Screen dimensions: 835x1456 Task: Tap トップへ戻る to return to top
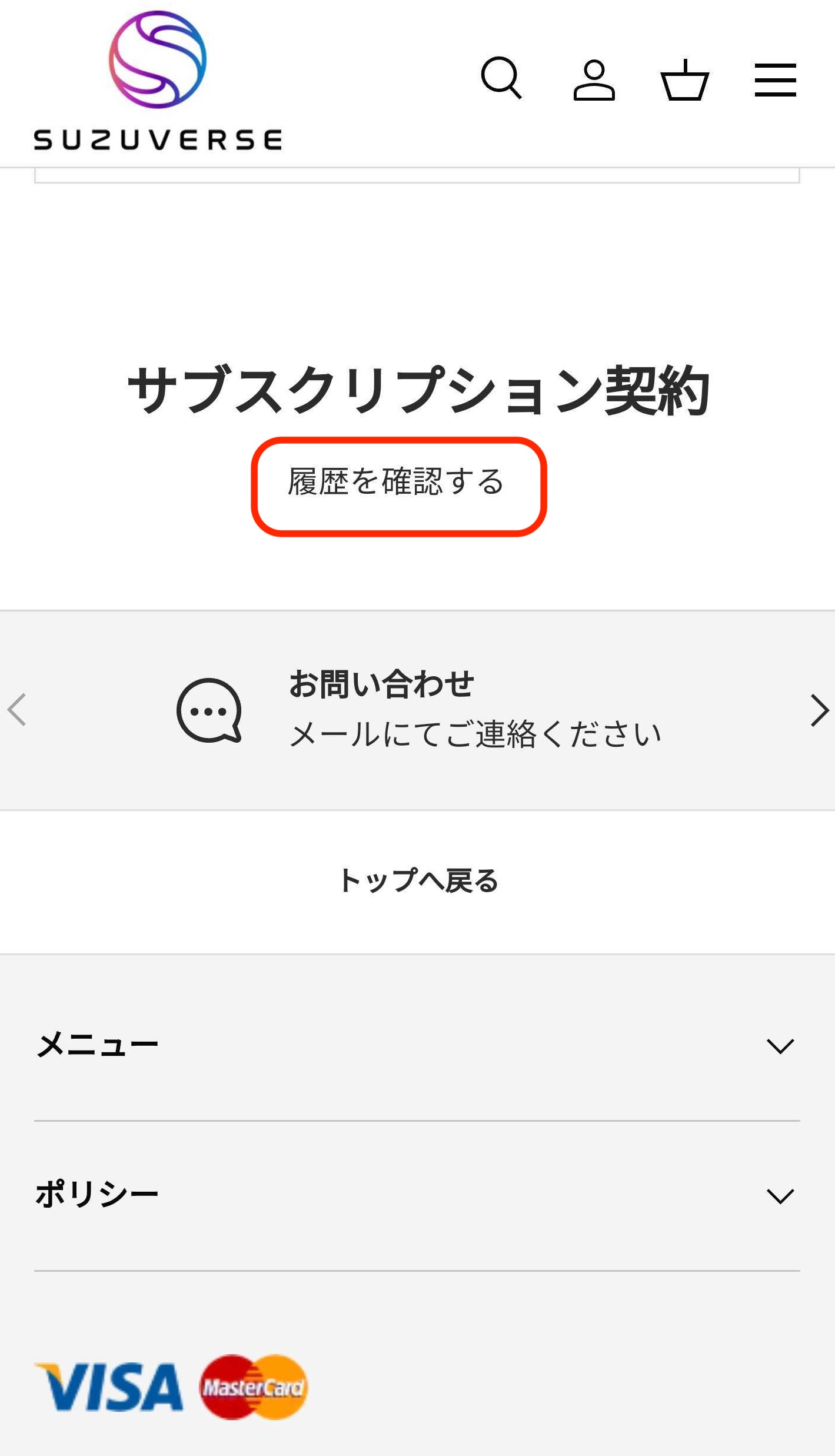417,881
